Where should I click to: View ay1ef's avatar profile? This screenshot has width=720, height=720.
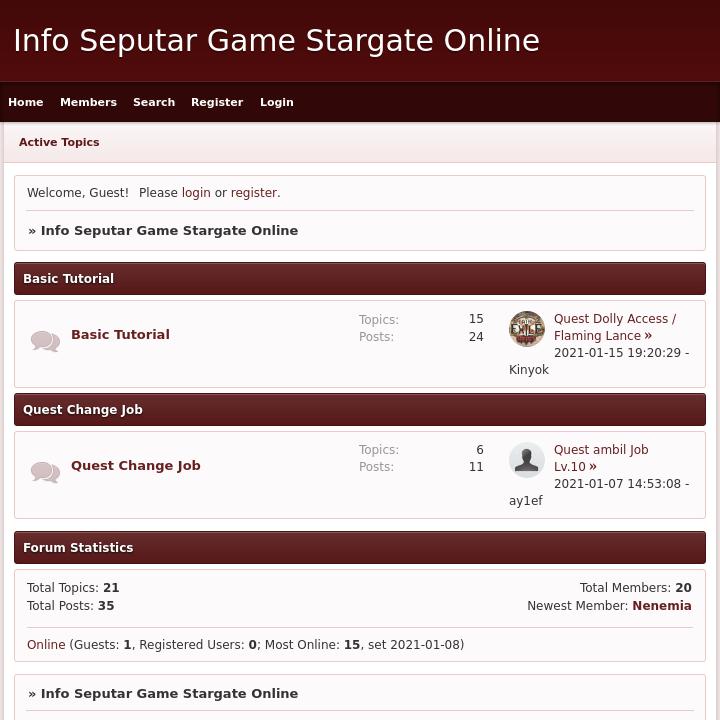(527, 460)
